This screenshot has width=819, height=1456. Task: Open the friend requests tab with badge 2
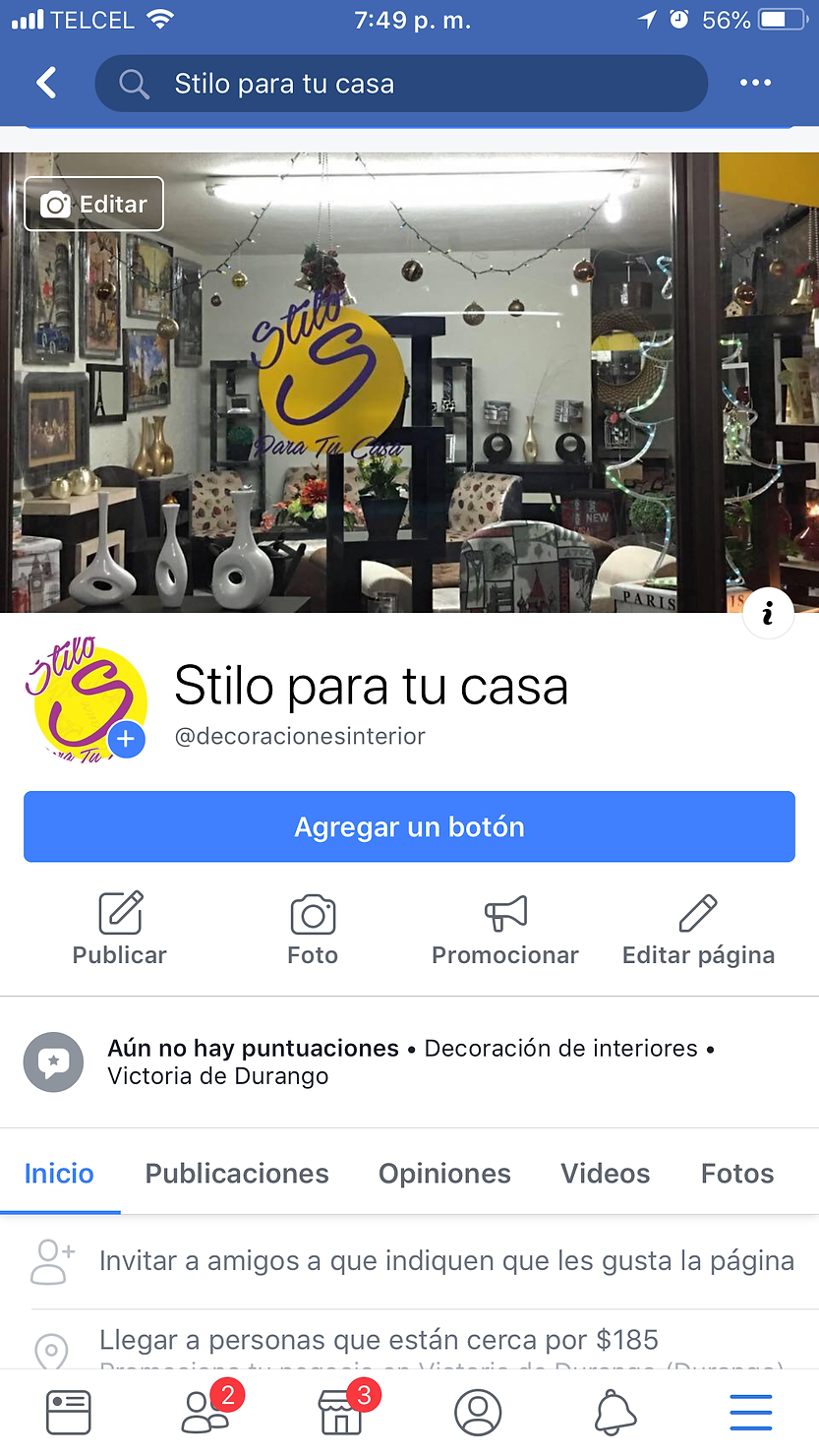[x=206, y=1413]
